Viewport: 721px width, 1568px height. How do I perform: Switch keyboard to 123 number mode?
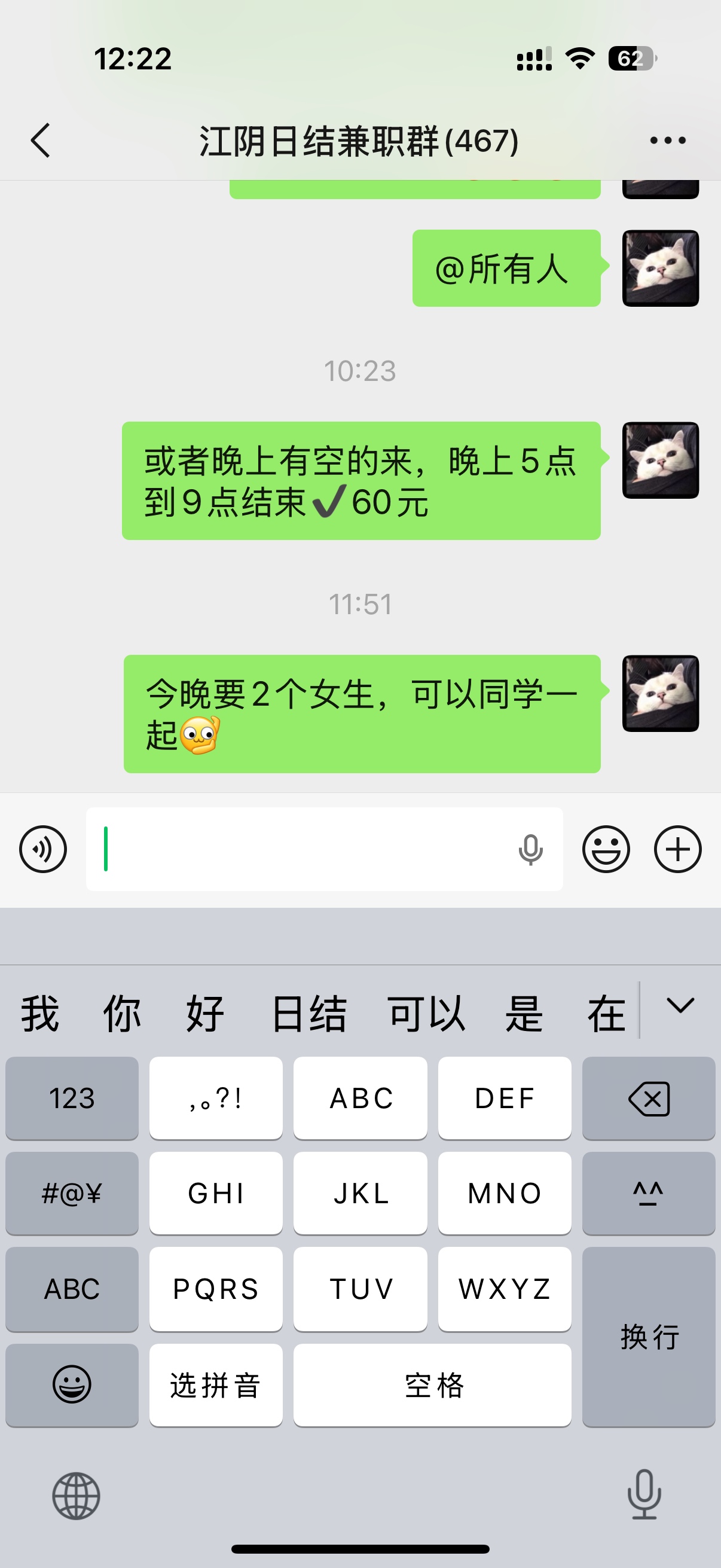[72, 1098]
